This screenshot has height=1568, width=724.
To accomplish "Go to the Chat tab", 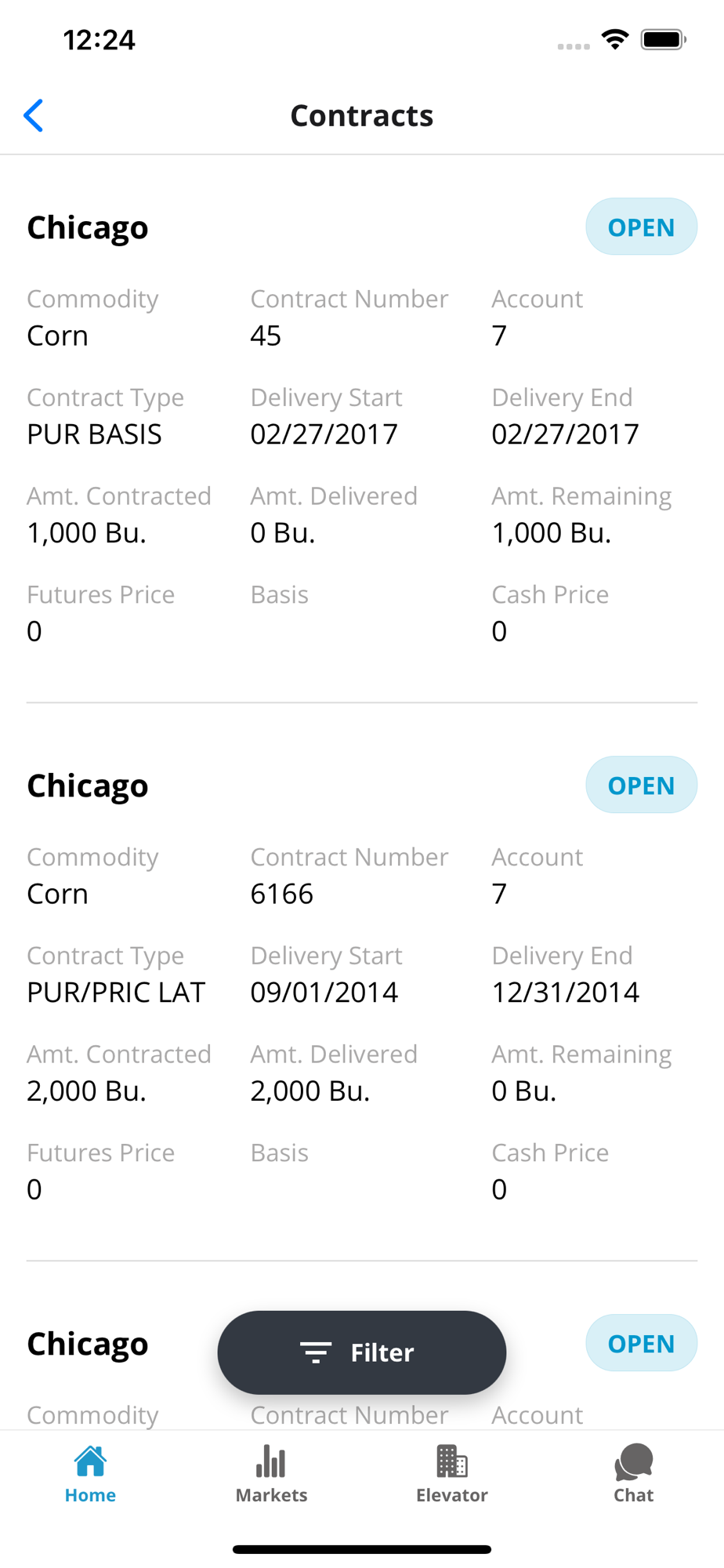I will (x=633, y=1474).
